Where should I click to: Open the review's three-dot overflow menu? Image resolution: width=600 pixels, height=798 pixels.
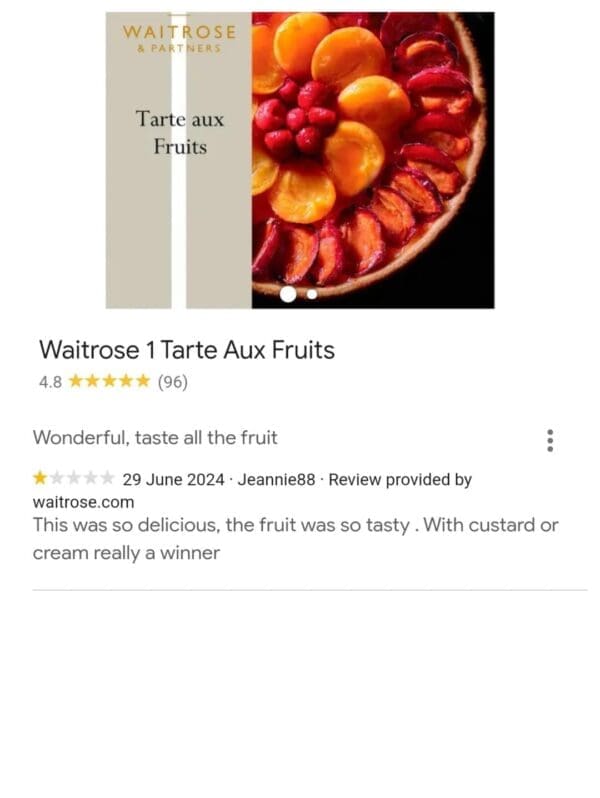coord(550,440)
